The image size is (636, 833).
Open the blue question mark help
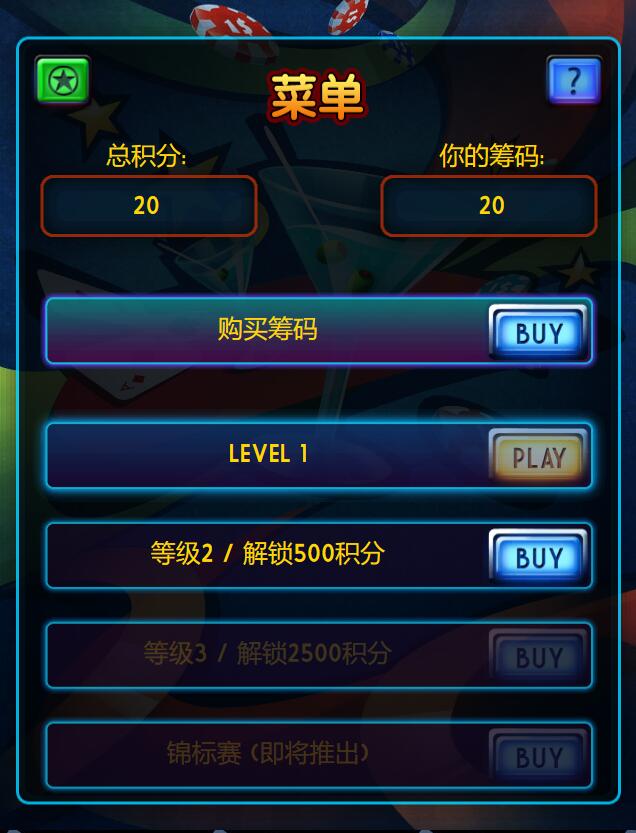coord(573,80)
